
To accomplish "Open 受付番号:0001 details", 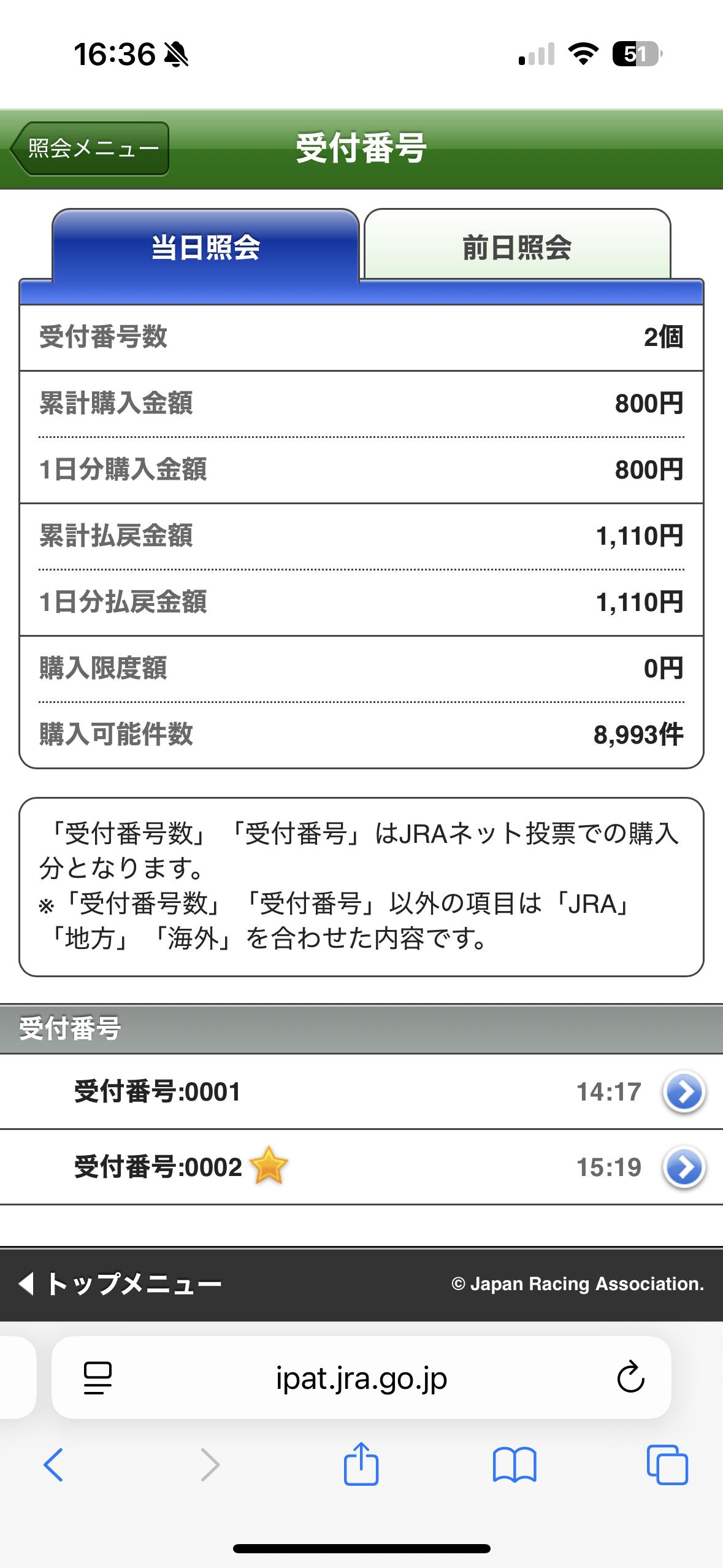I will [x=684, y=1092].
